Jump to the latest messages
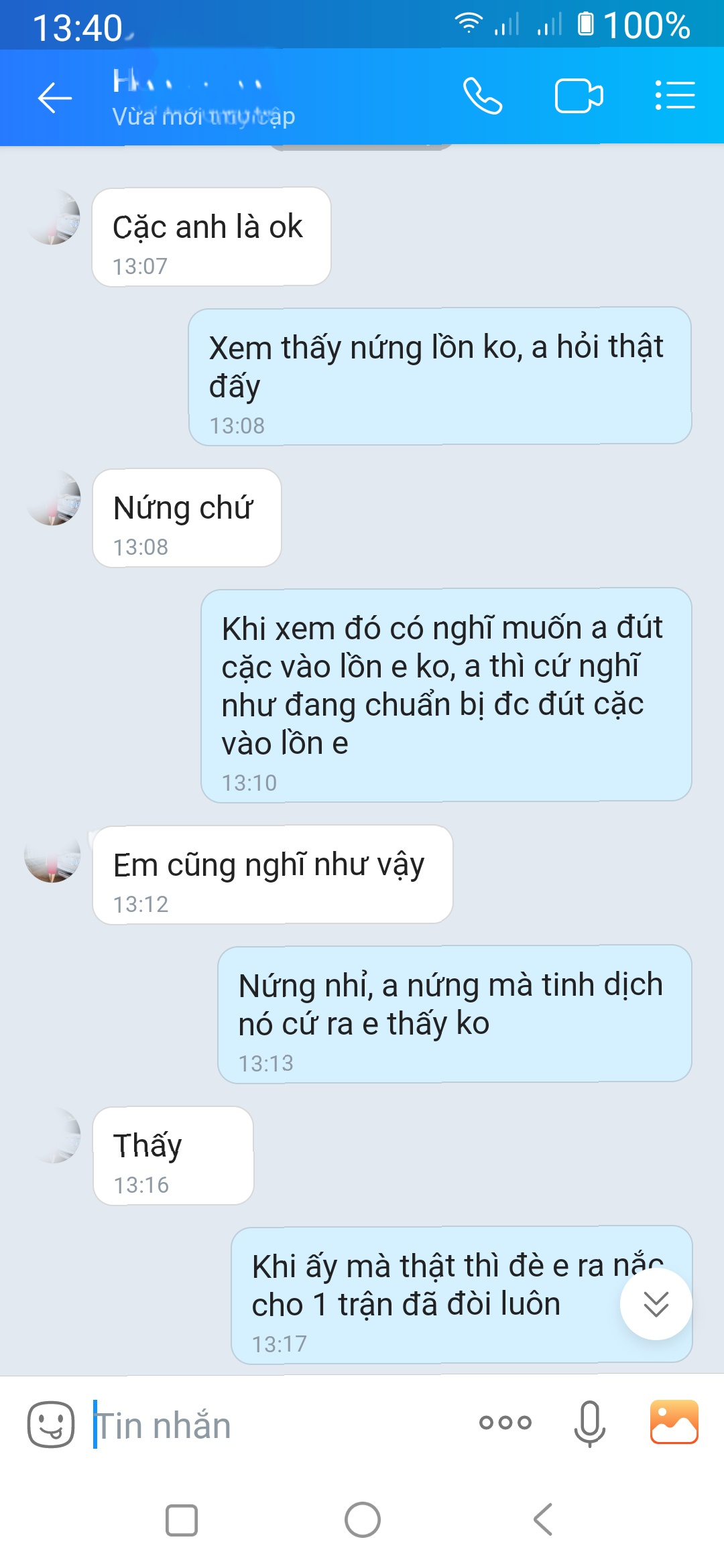Screen dimensions: 724x1568 [656, 1303]
